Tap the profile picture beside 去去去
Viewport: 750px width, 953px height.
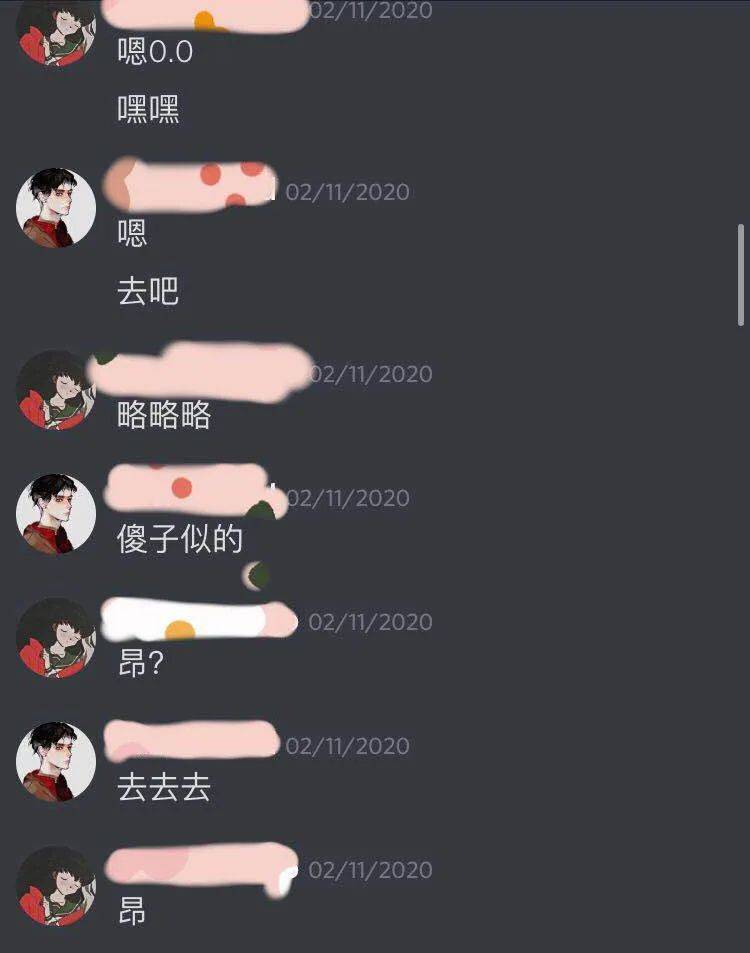[x=56, y=762]
